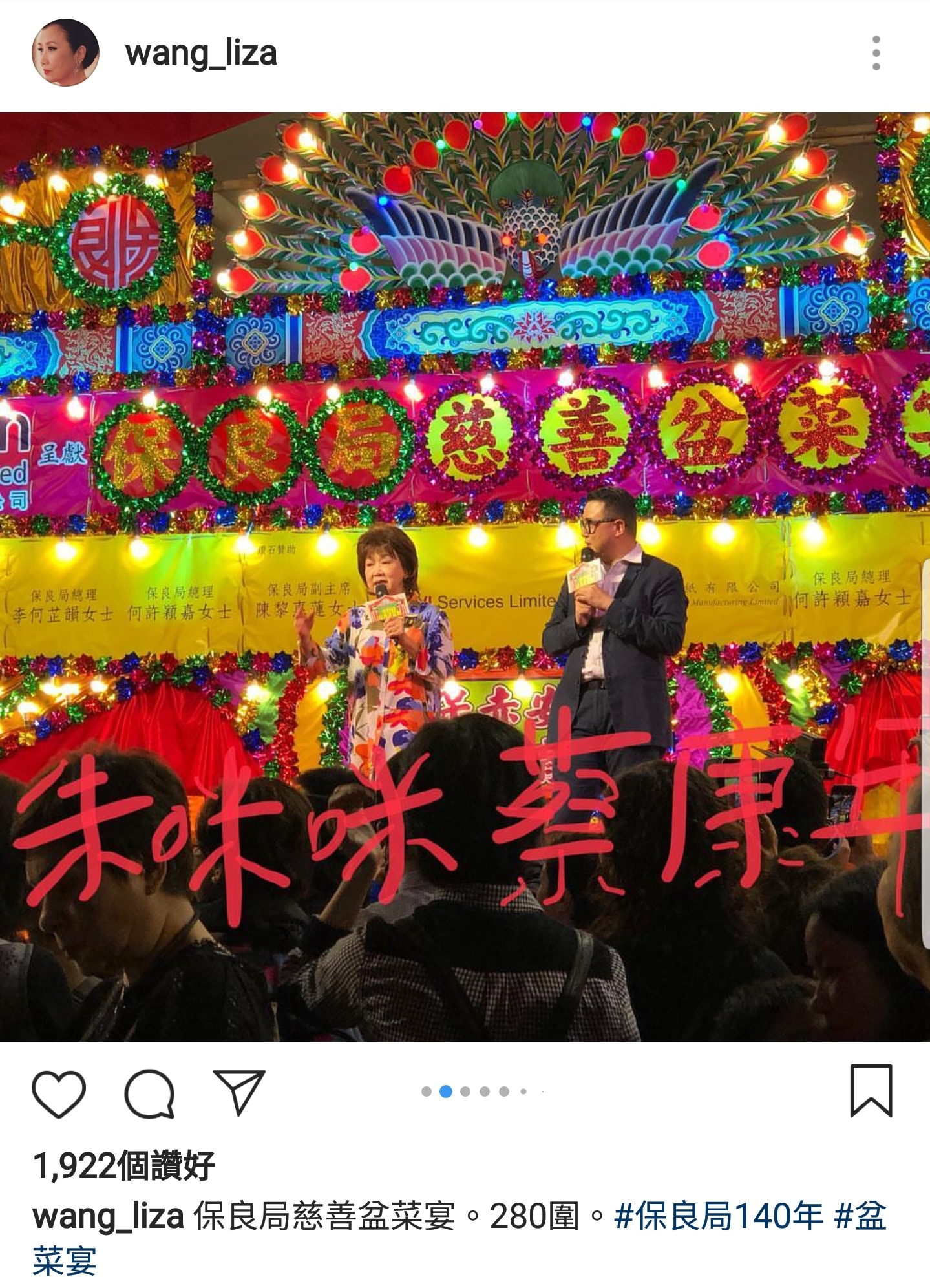
Task: Open the wang_liza username at post top
Action: 201,53
